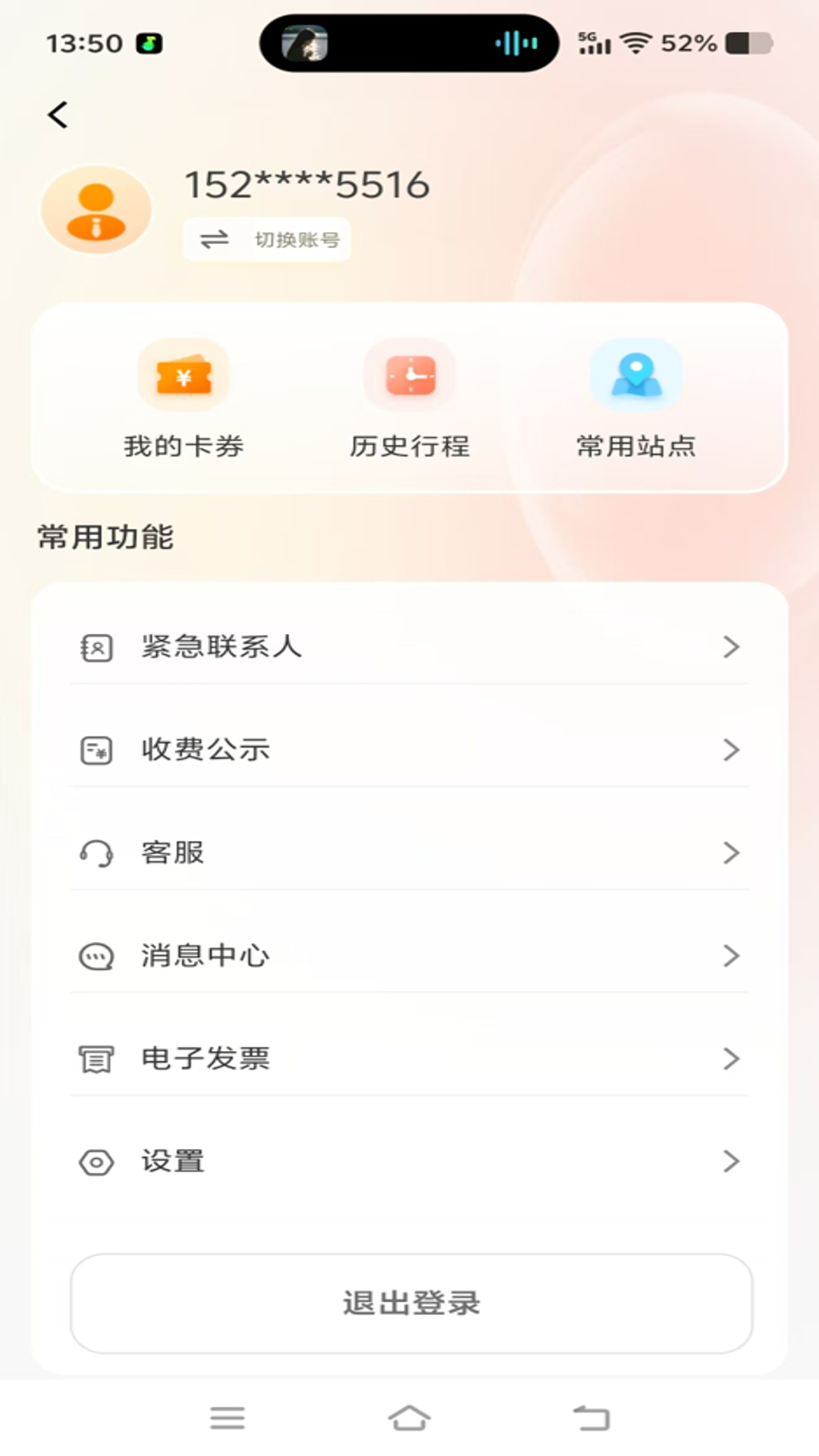Viewport: 819px width, 1456px height.
Task: Expand the 紧急联系人 row chevron
Action: 731,647
